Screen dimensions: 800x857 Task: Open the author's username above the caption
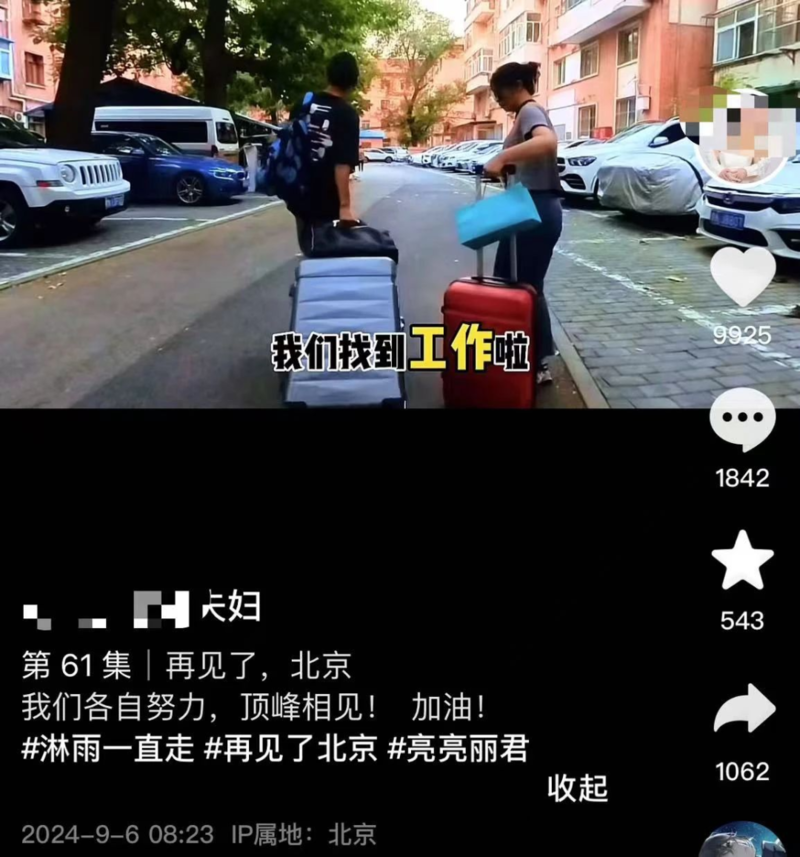140,608
